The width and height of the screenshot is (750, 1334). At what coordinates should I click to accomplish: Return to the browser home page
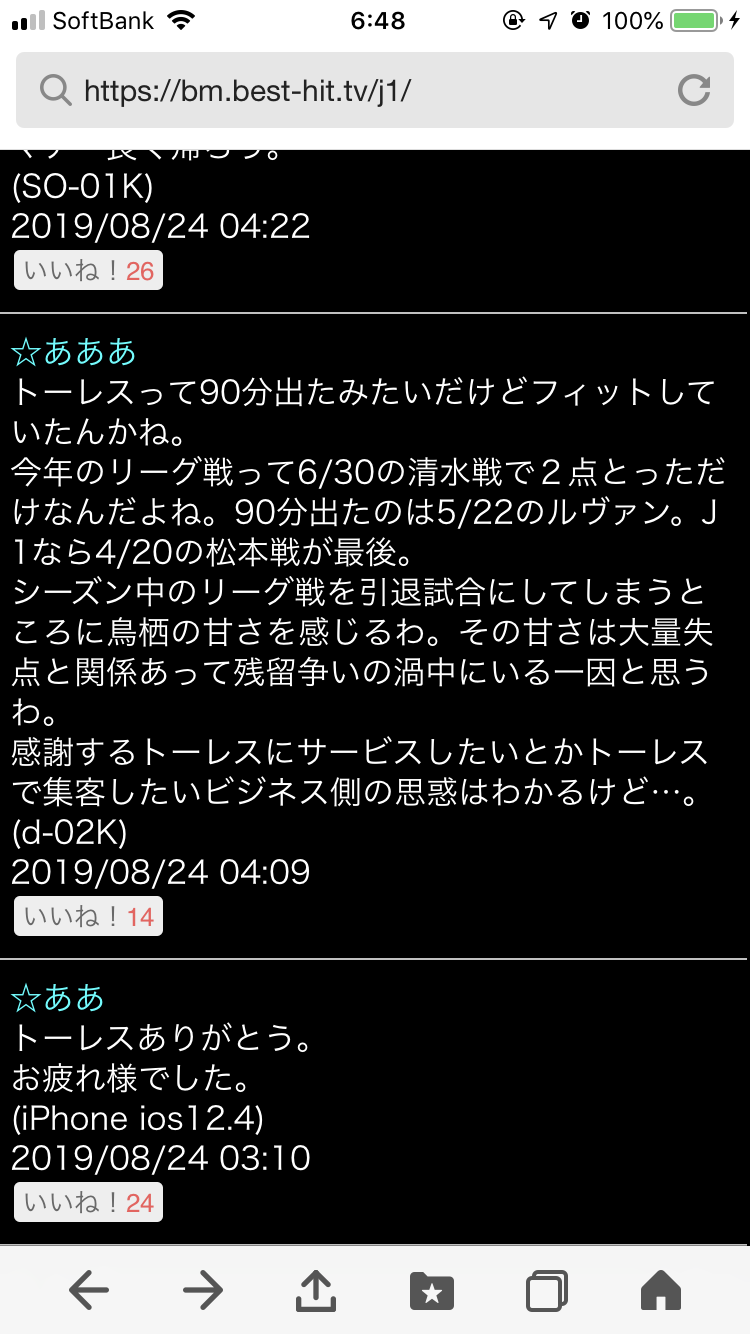(660, 1291)
